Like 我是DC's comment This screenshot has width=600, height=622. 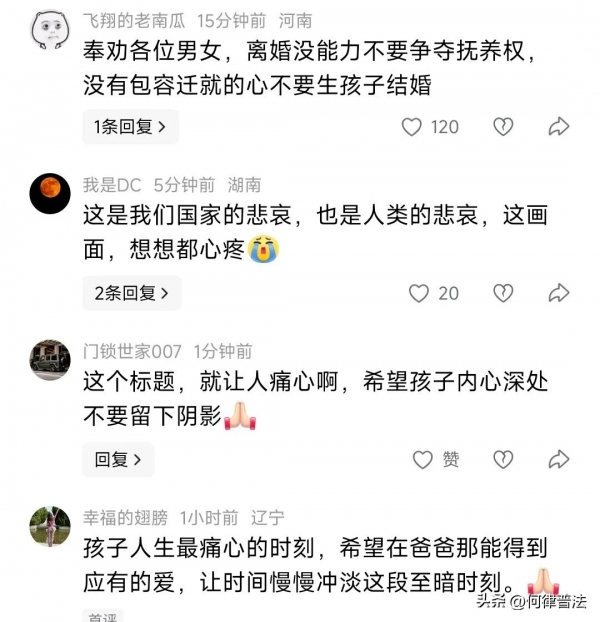[x=419, y=293]
